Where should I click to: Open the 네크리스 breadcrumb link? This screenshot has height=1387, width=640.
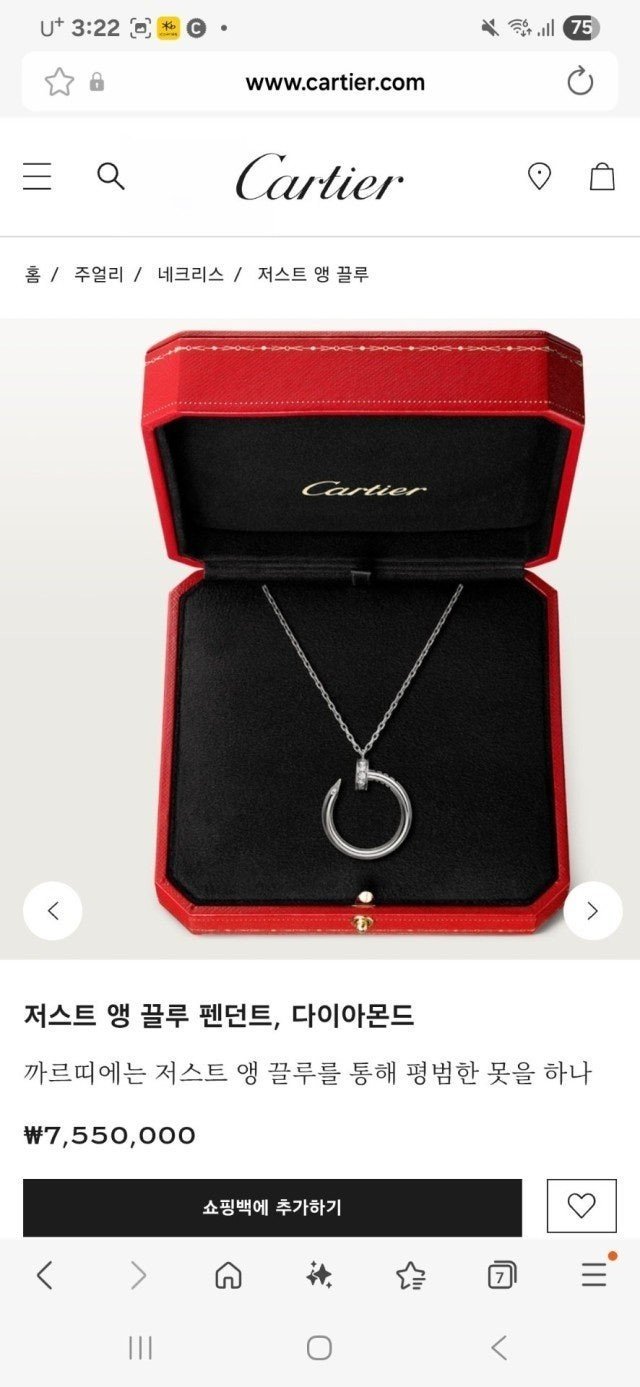pyautogui.click(x=190, y=274)
